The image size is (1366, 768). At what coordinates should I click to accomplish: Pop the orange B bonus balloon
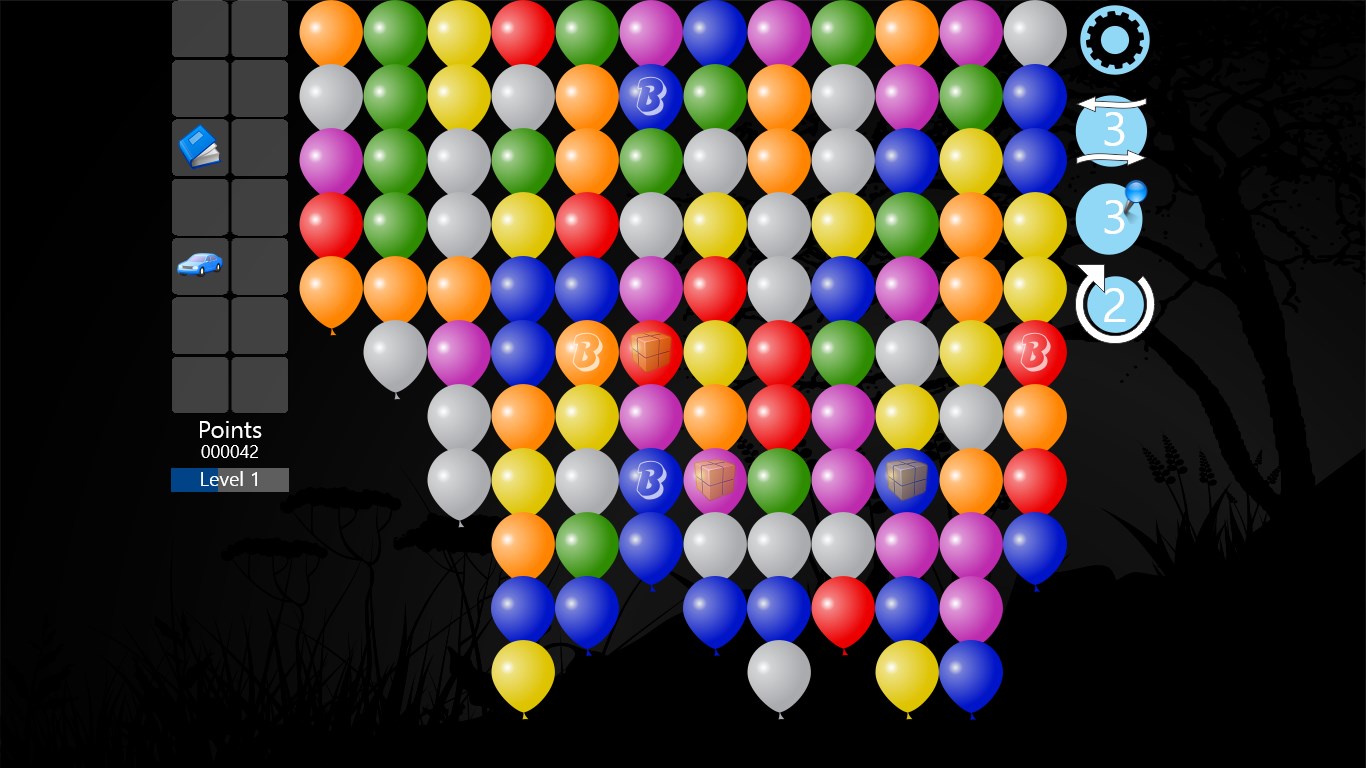point(587,351)
